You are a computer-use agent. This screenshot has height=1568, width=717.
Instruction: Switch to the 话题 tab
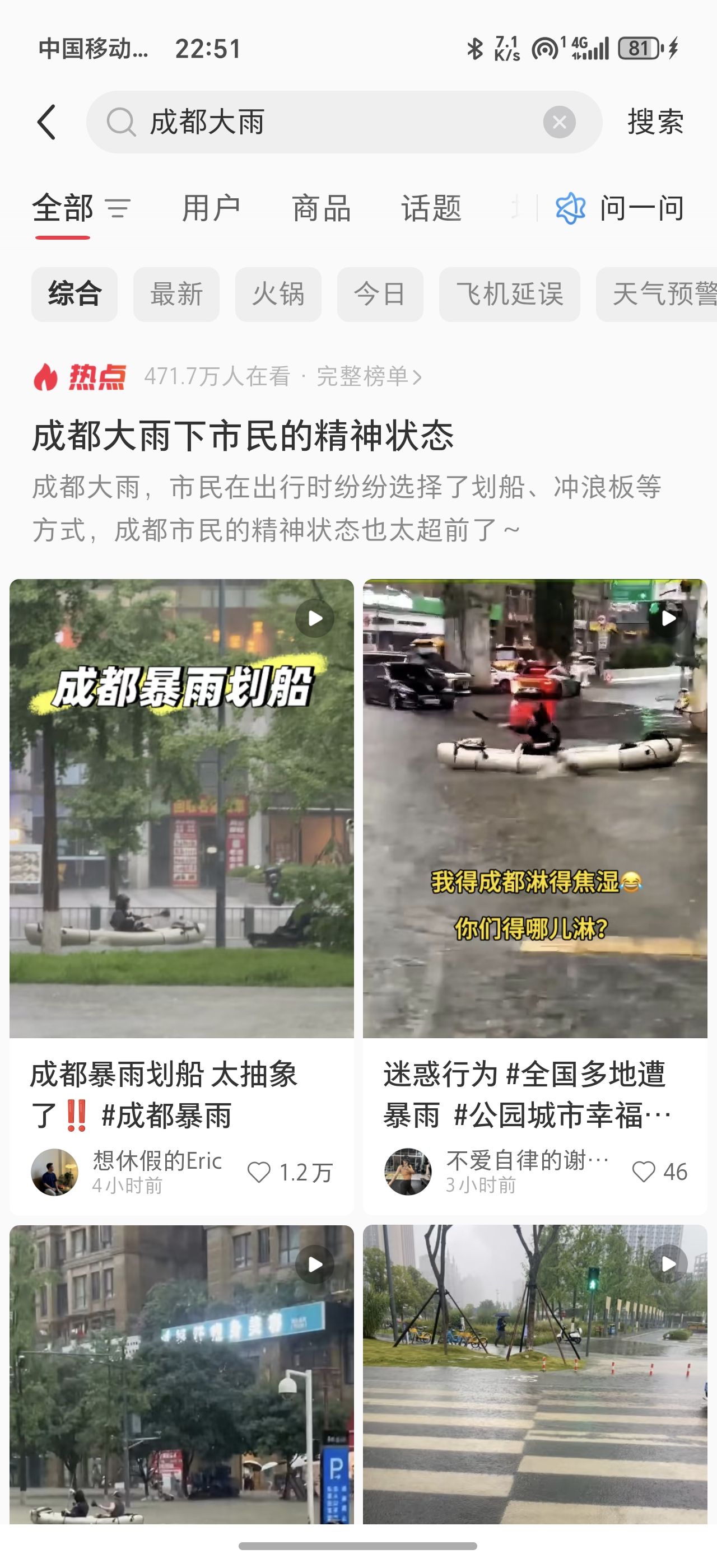tap(431, 209)
